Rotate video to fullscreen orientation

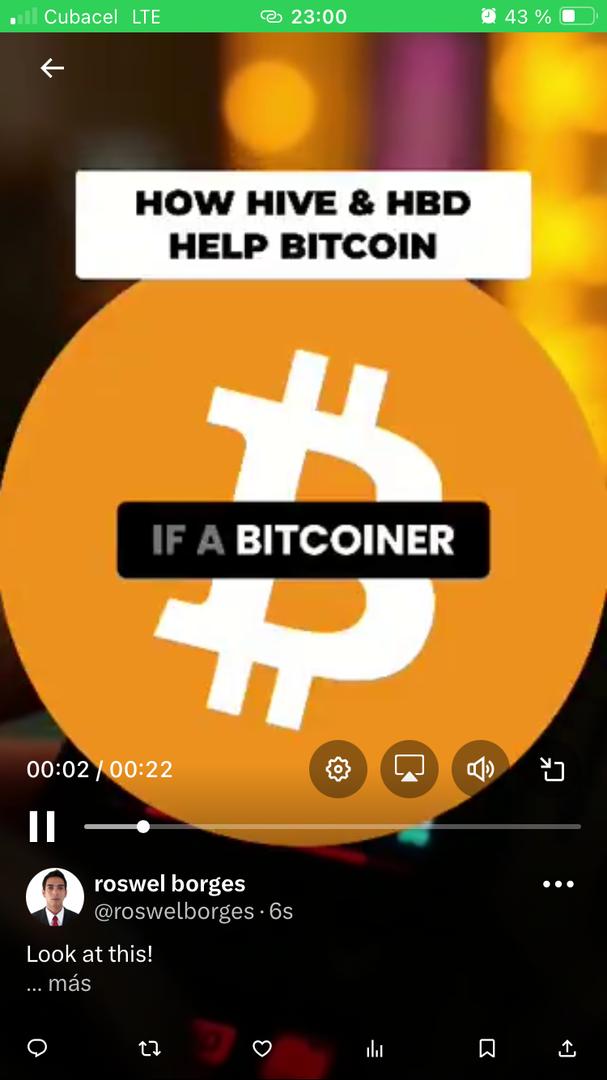tap(553, 769)
